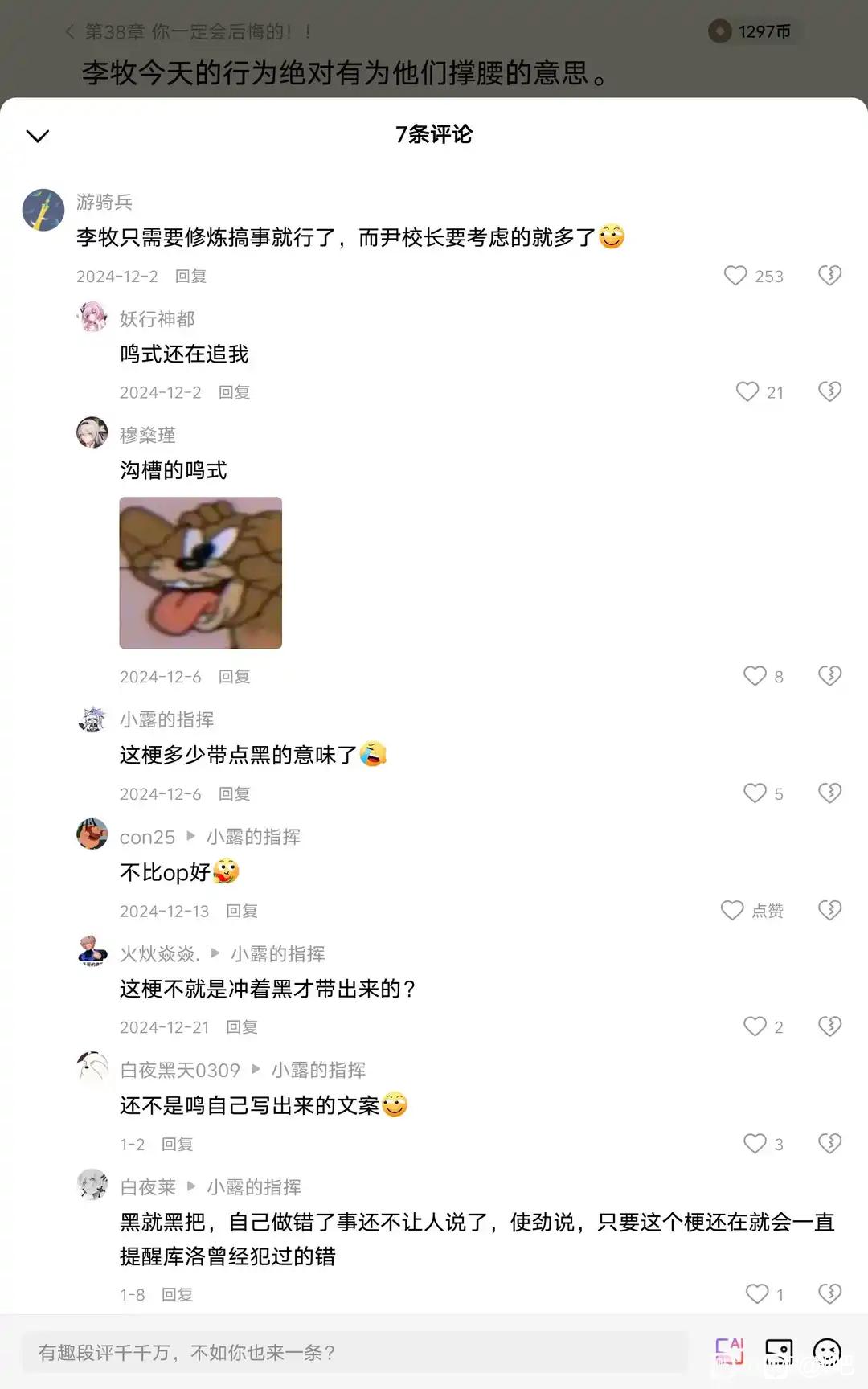Reply to 小露的指挥's comment
The image size is (868, 1389).
click(x=234, y=793)
